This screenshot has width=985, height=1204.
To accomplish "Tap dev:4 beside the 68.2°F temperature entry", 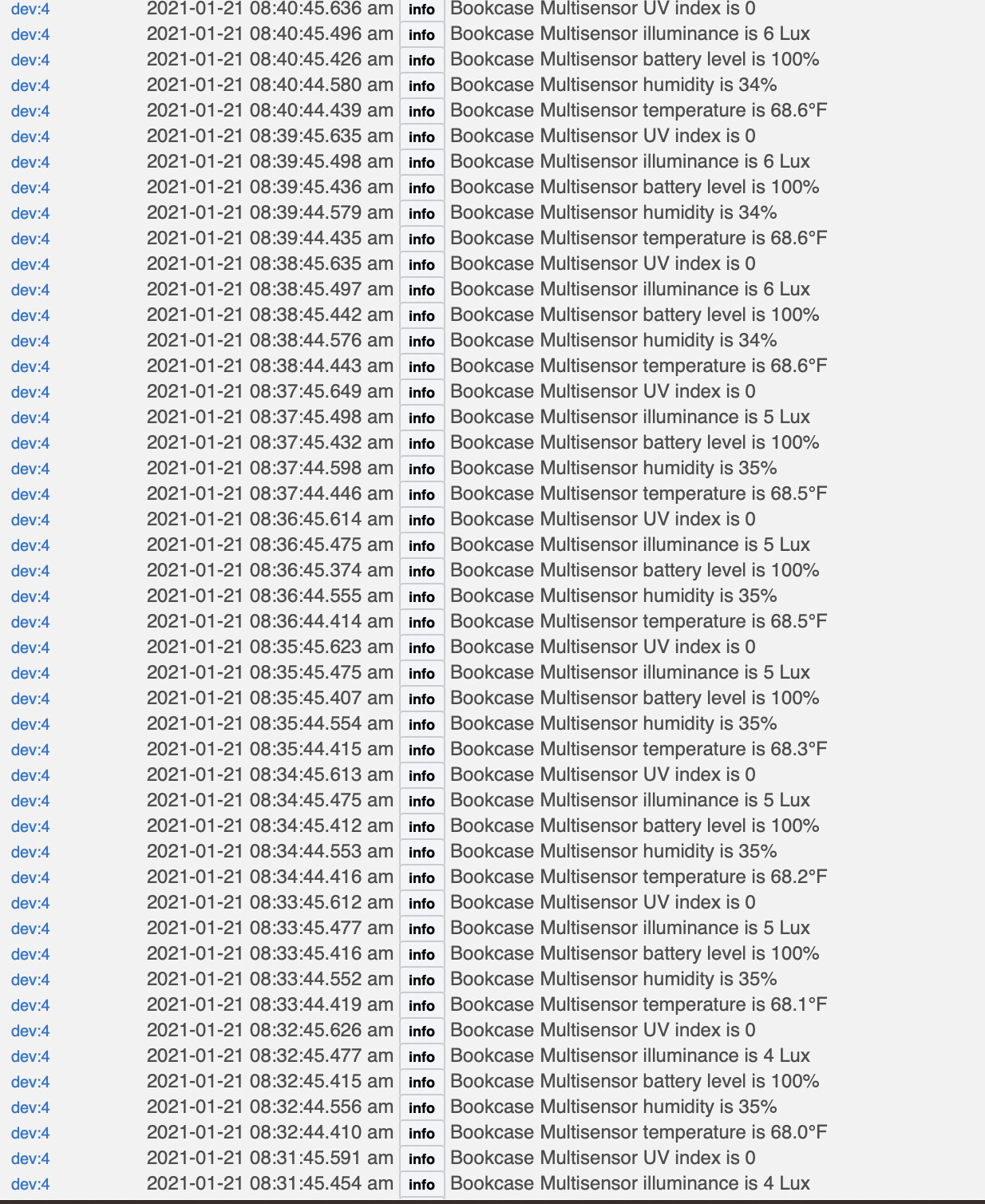I will 30,877.
